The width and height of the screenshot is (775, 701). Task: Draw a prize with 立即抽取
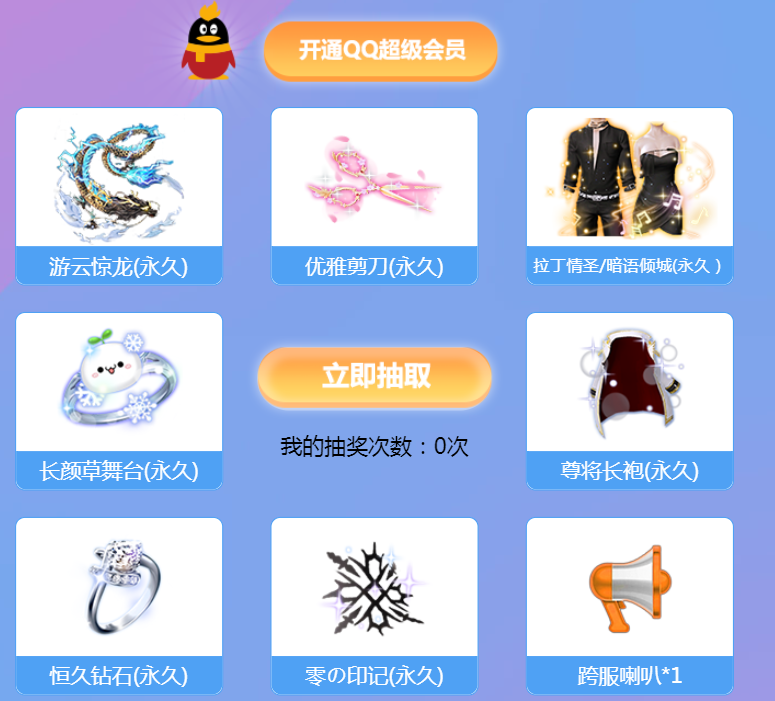(375, 376)
